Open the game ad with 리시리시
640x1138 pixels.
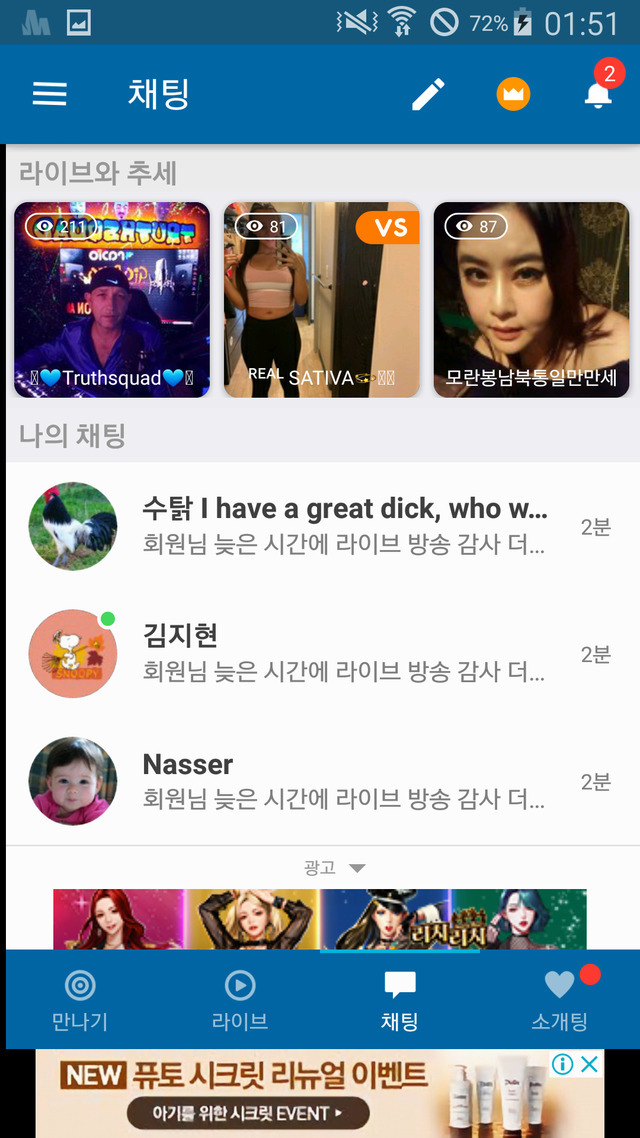pyautogui.click(x=320, y=919)
